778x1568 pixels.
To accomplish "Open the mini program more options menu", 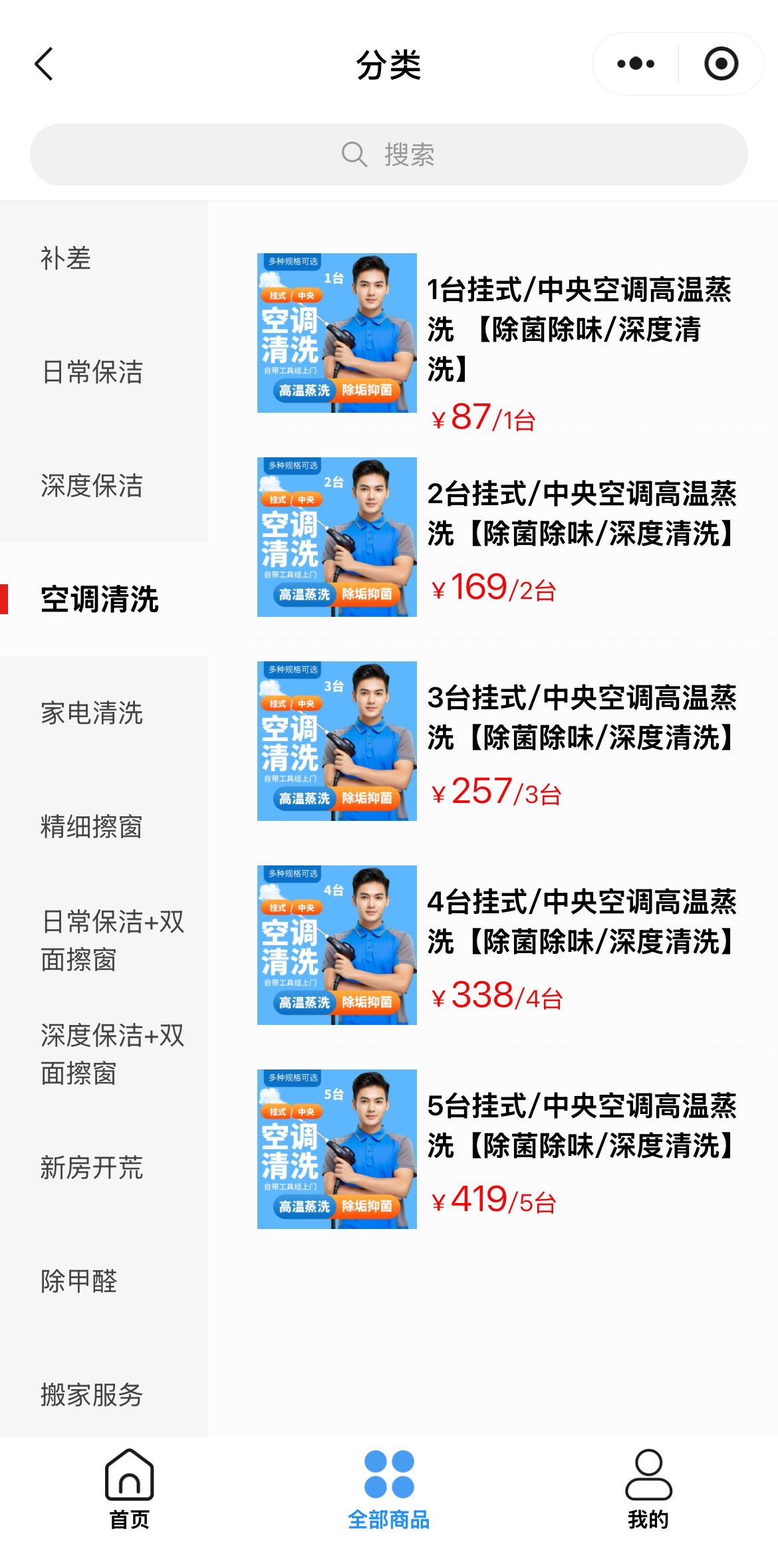I will click(x=636, y=64).
